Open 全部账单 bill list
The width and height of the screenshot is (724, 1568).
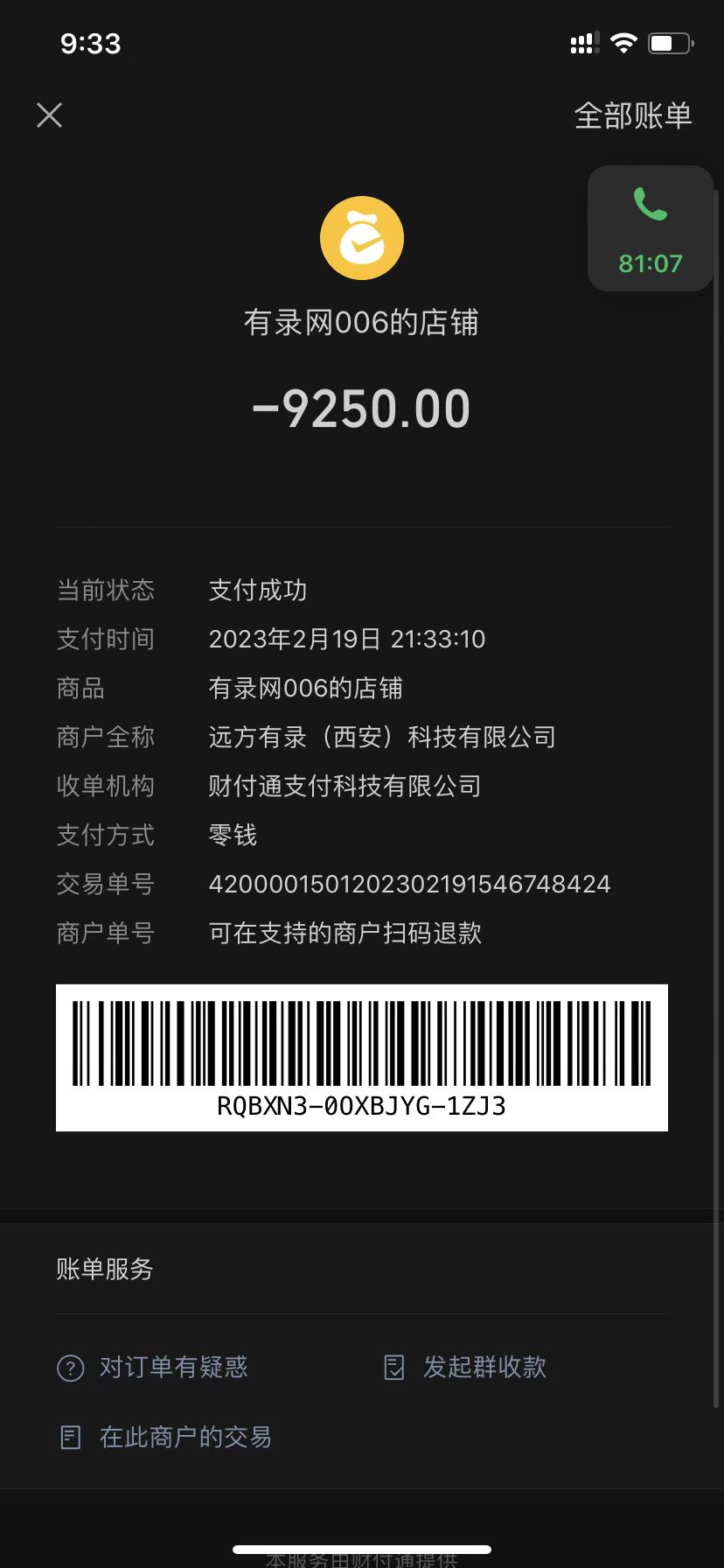click(x=632, y=115)
